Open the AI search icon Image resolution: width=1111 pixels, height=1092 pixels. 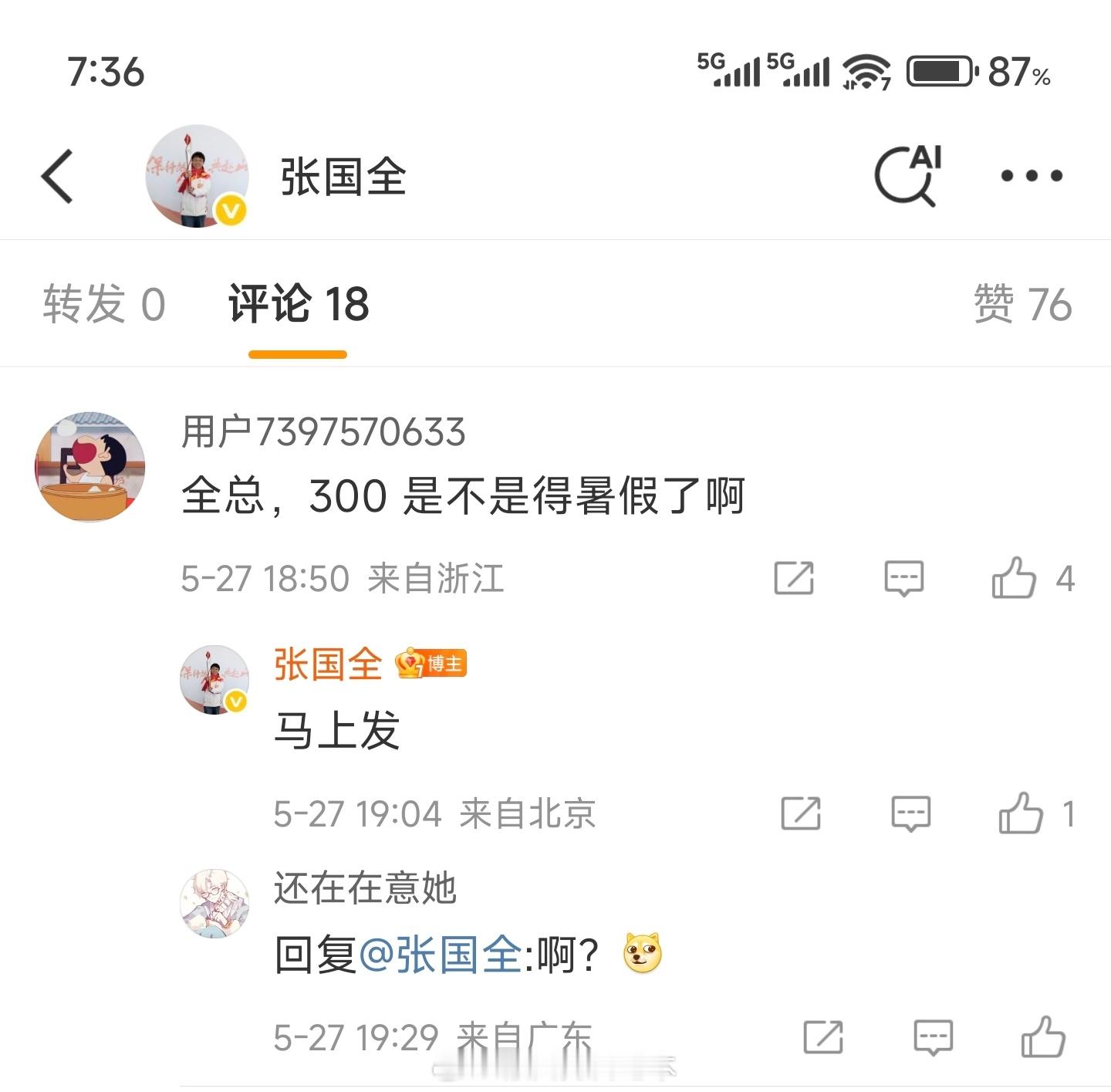[907, 176]
